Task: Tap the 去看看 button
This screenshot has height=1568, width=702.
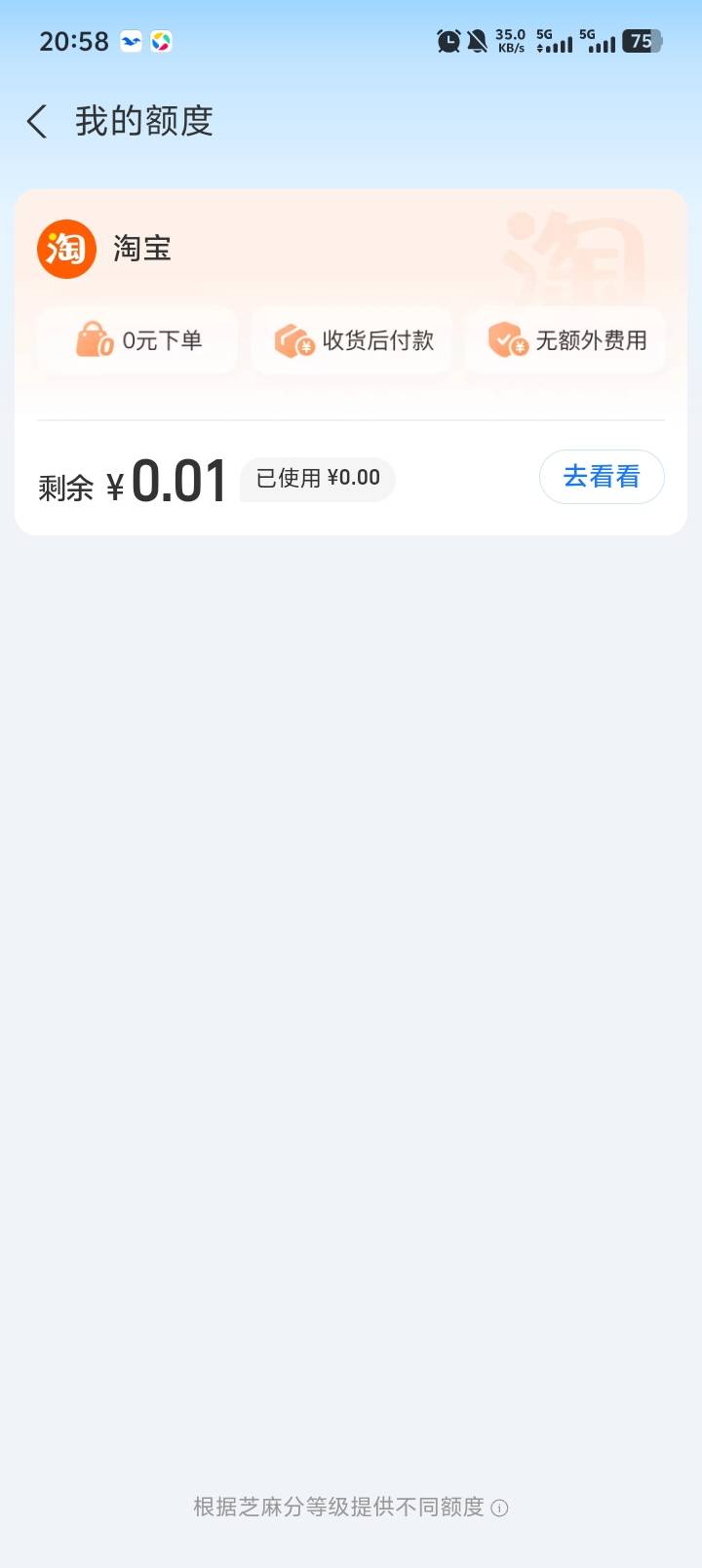Action: tap(602, 477)
